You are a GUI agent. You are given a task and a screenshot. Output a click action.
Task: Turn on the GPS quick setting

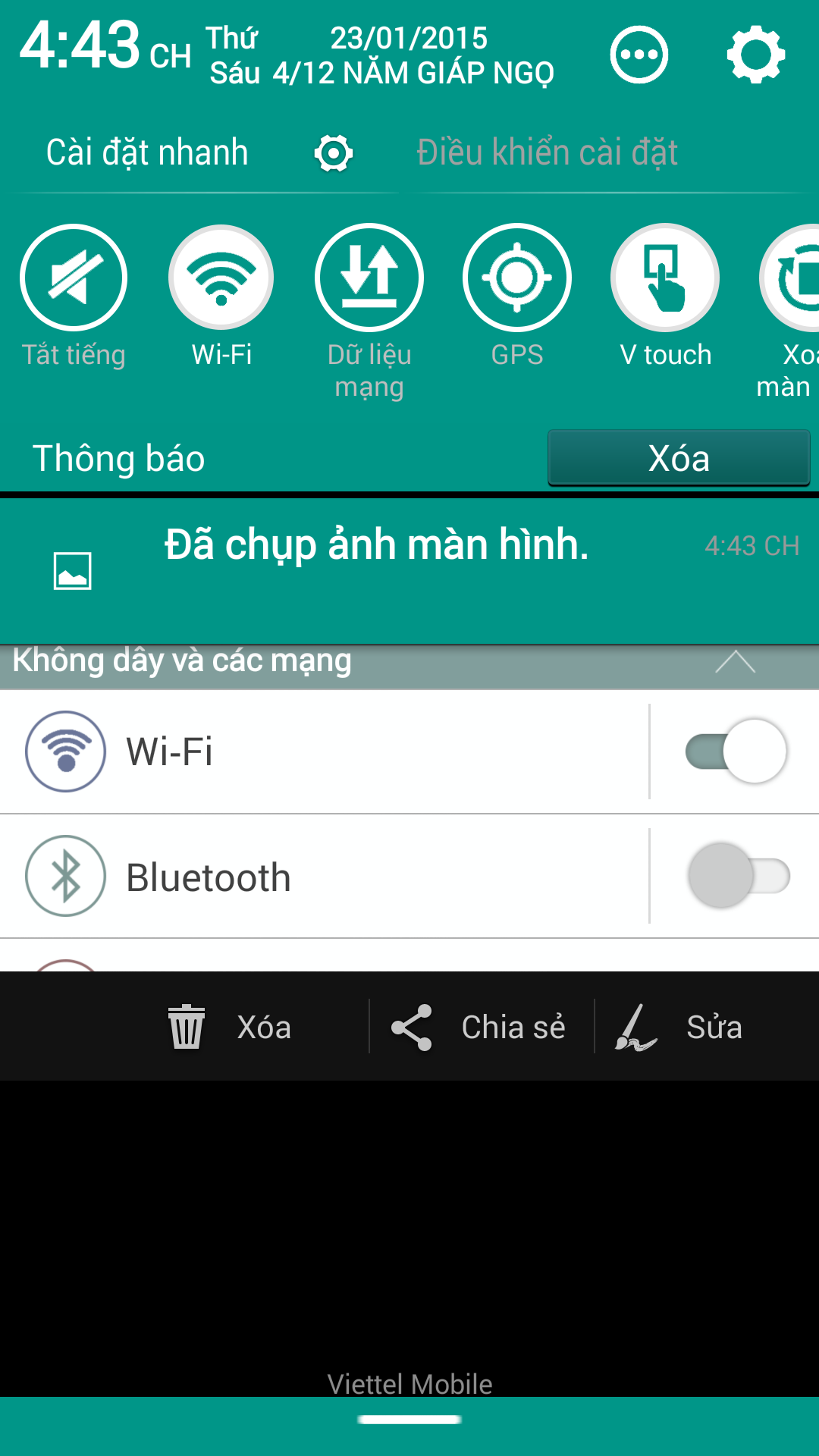517,278
